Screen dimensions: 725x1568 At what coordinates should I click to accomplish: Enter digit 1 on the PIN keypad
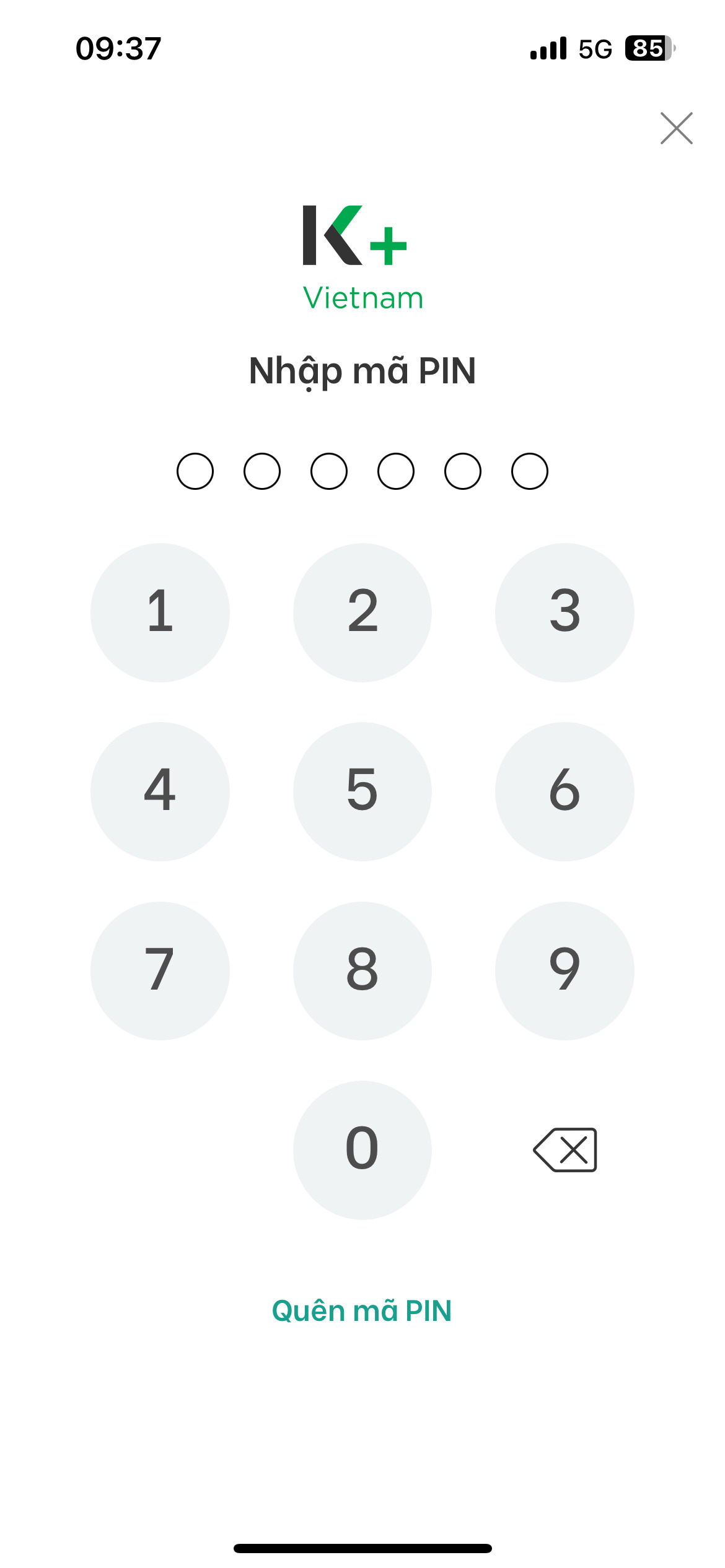point(160,612)
